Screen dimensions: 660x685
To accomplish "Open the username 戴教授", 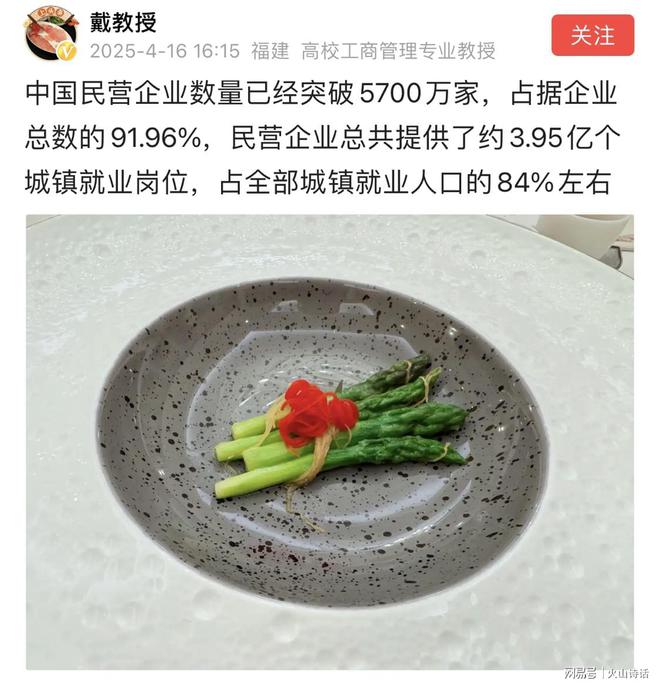I will coord(124,20).
